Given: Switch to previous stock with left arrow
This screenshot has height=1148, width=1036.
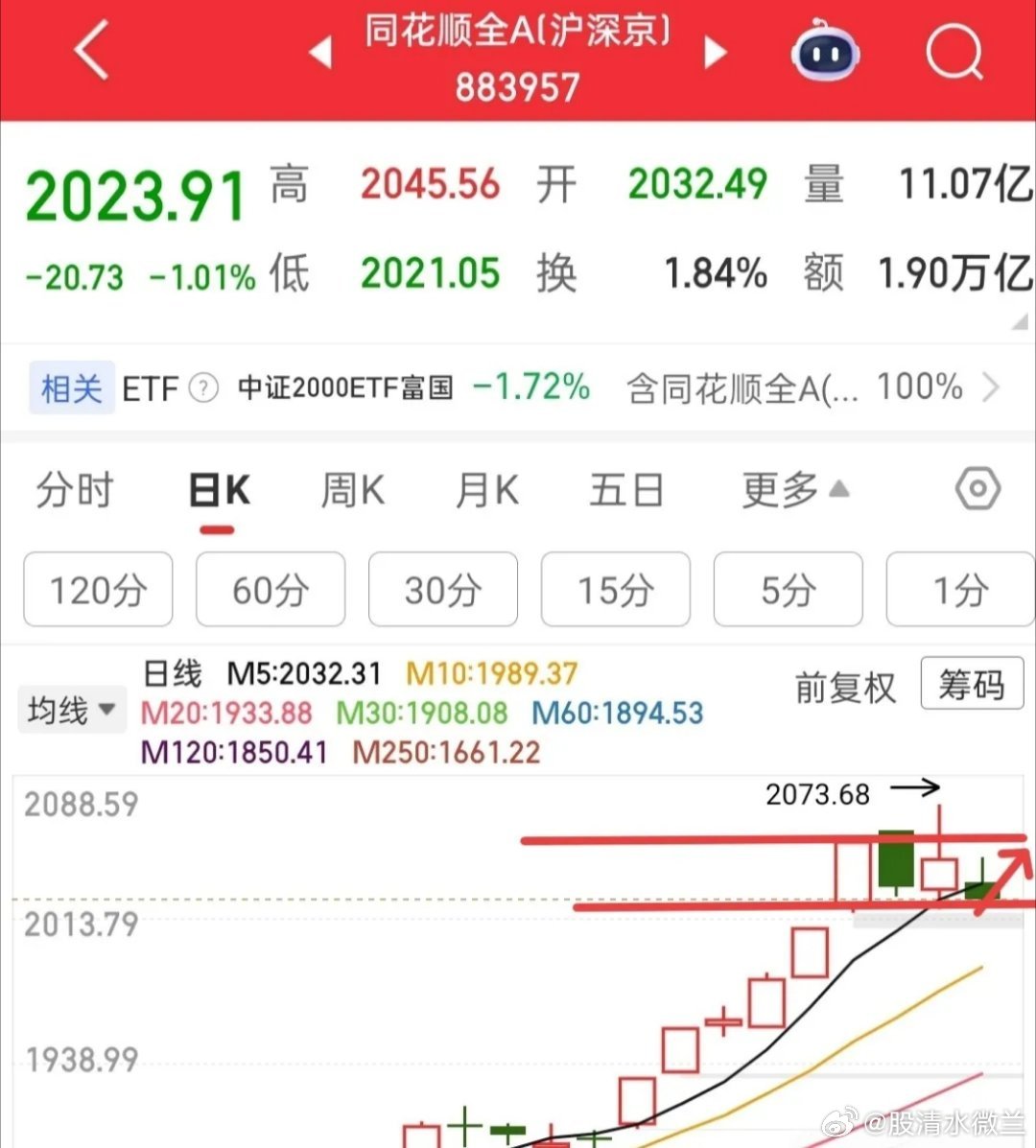Looking at the screenshot, I should click(321, 53).
